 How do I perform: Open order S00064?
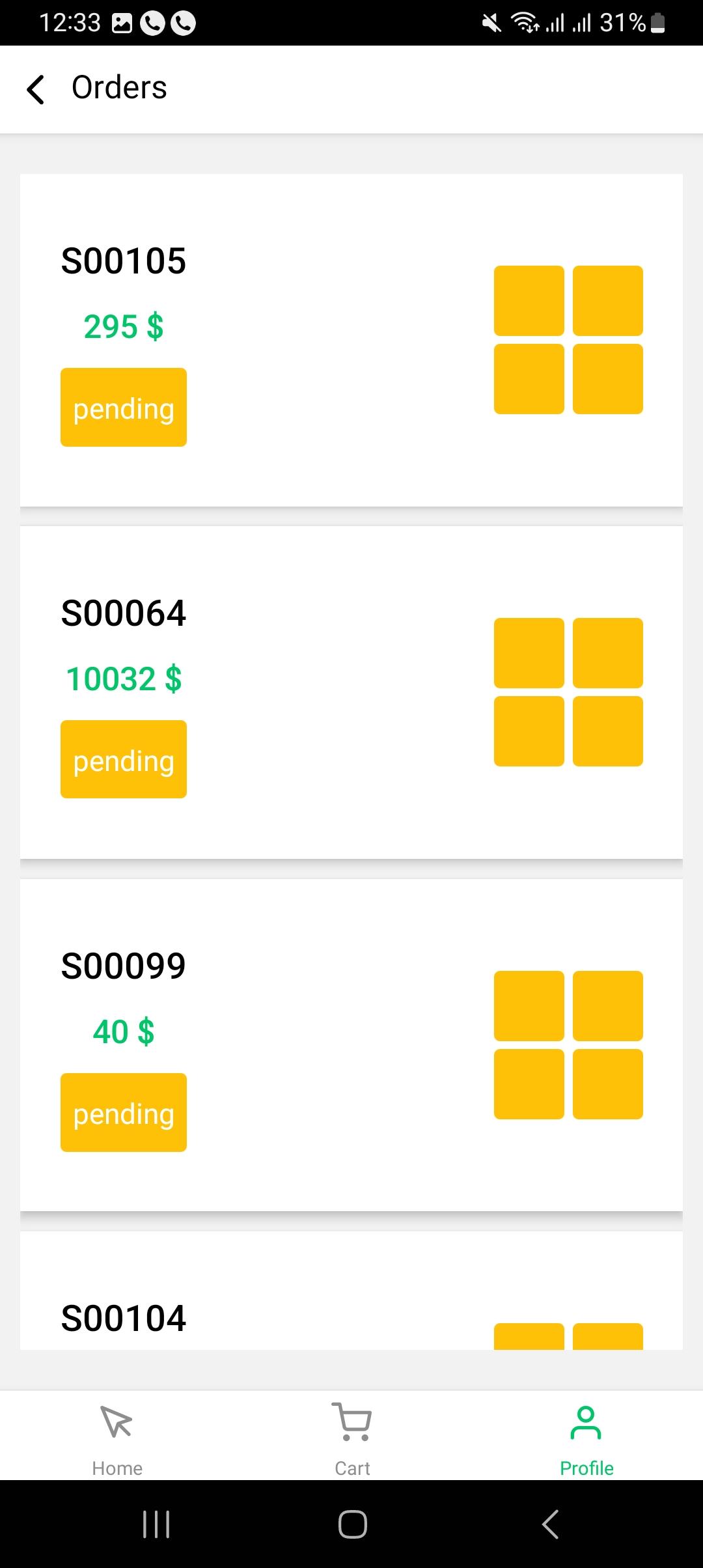click(351, 692)
